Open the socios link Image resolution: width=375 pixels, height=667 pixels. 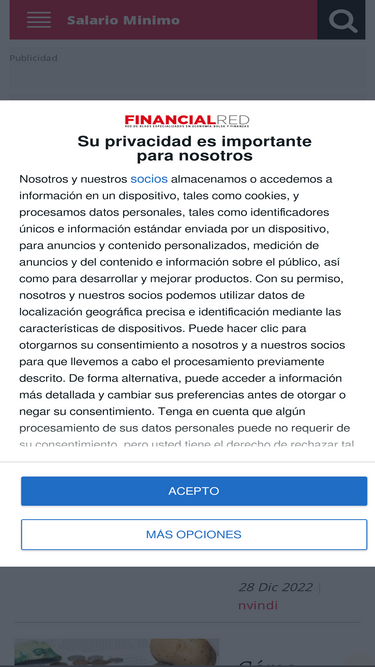click(149, 179)
